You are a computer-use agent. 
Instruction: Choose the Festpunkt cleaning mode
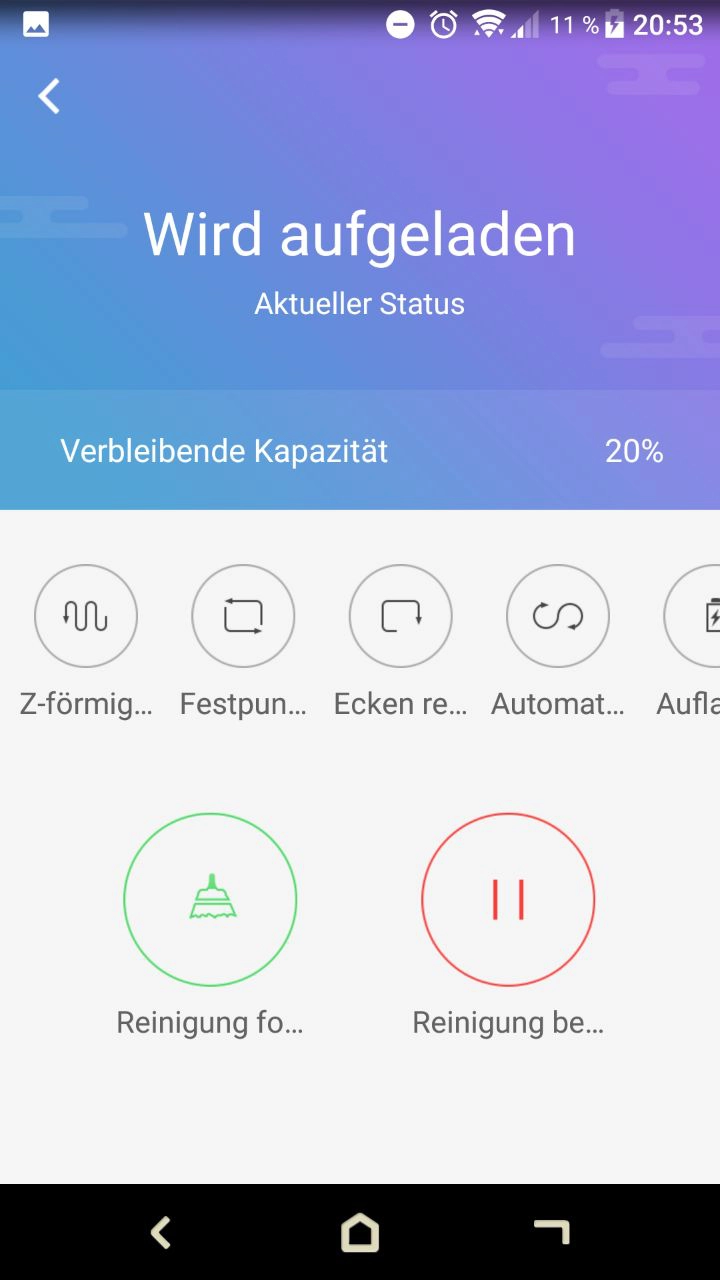(243, 616)
